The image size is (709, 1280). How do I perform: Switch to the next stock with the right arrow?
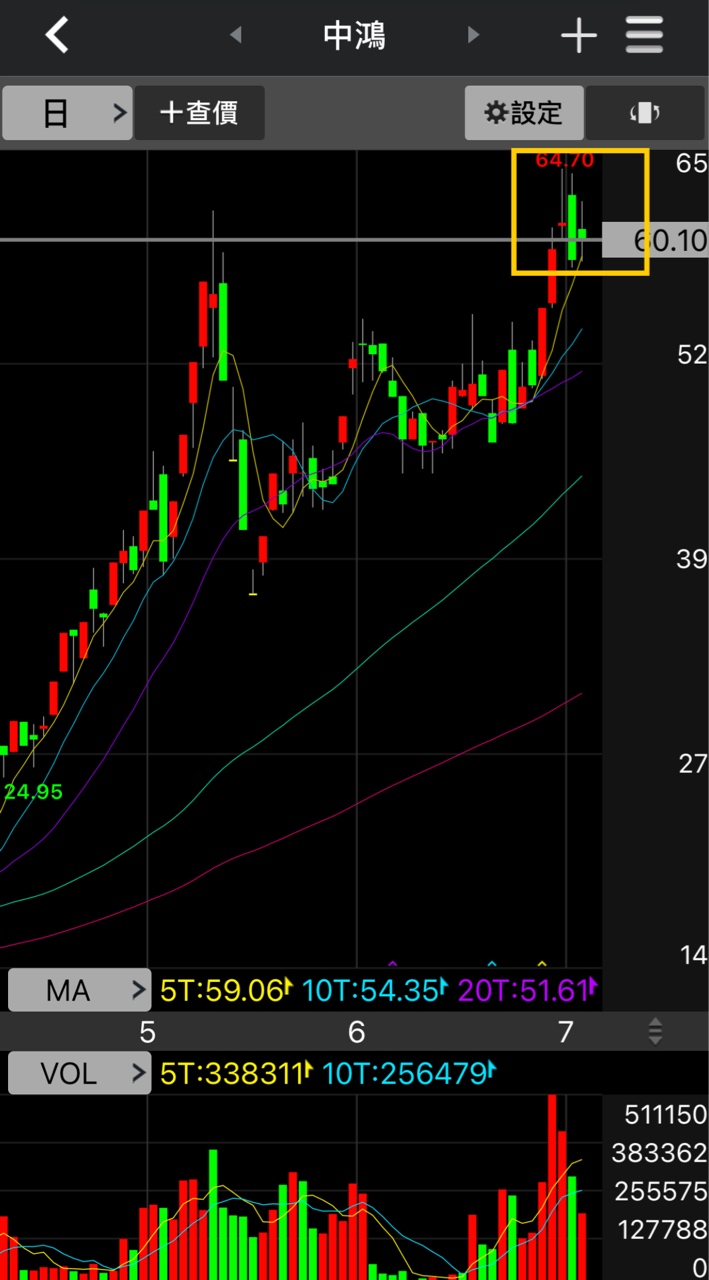[473, 36]
